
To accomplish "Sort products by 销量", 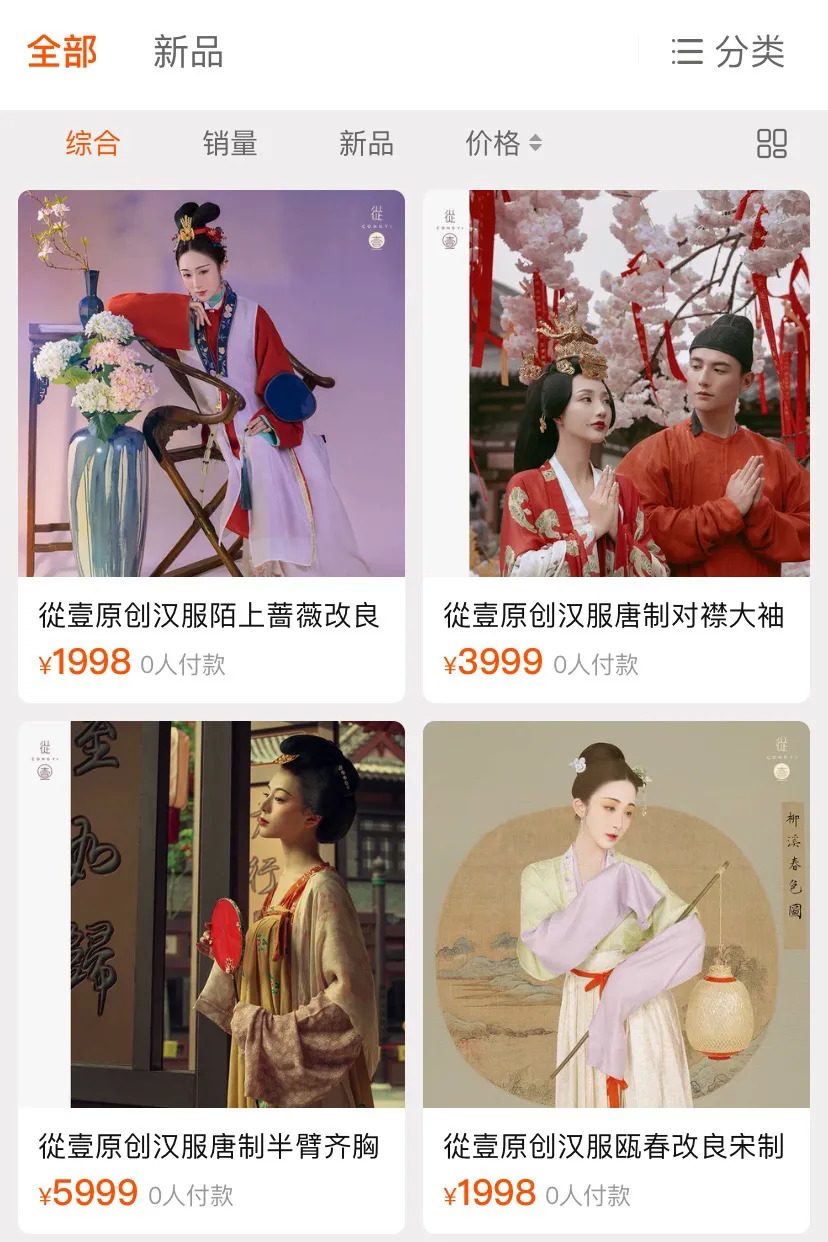I will 230,144.
